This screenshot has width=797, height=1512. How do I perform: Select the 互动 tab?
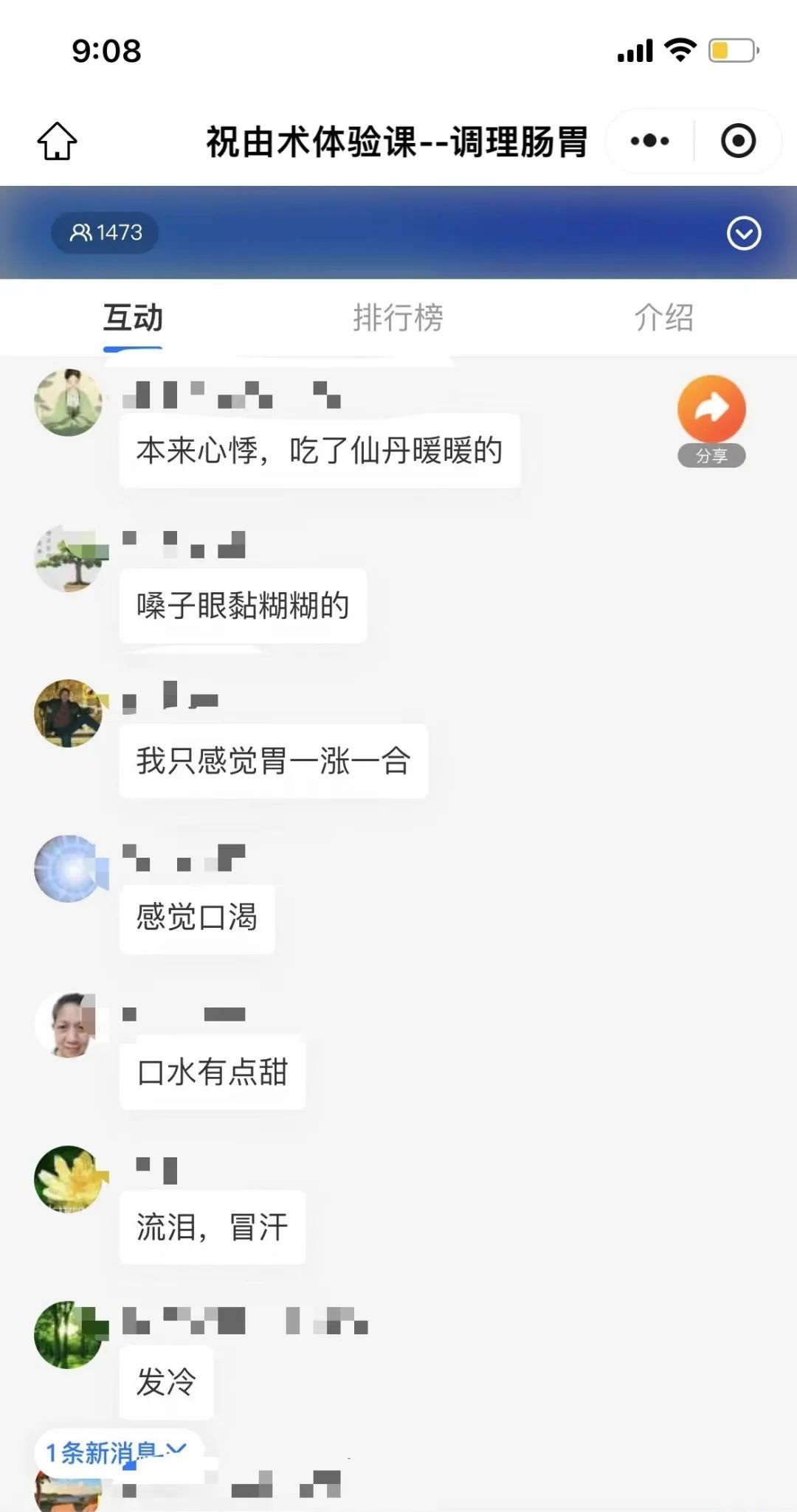tap(133, 318)
